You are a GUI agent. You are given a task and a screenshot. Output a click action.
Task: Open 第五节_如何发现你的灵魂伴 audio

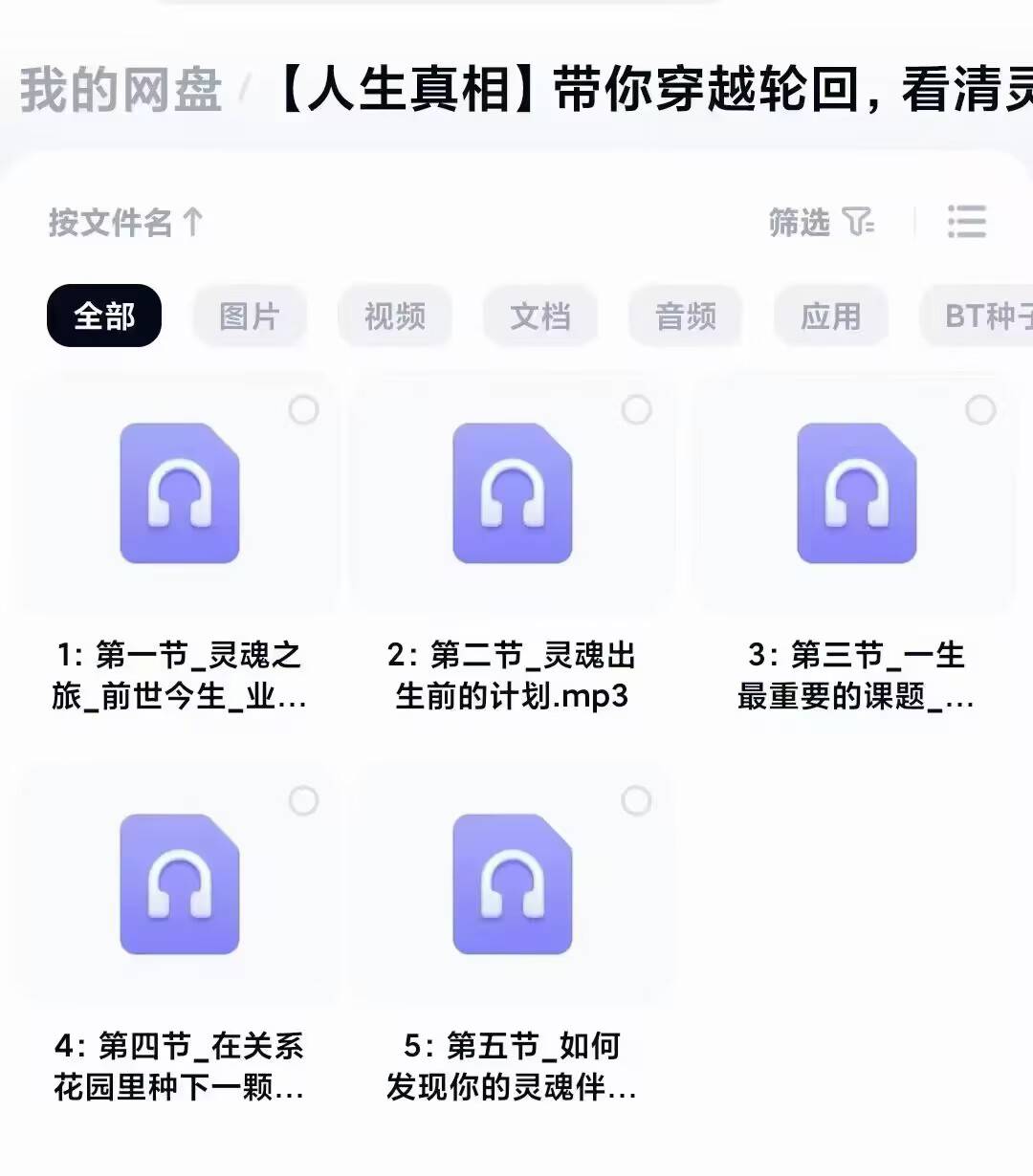(x=512, y=883)
